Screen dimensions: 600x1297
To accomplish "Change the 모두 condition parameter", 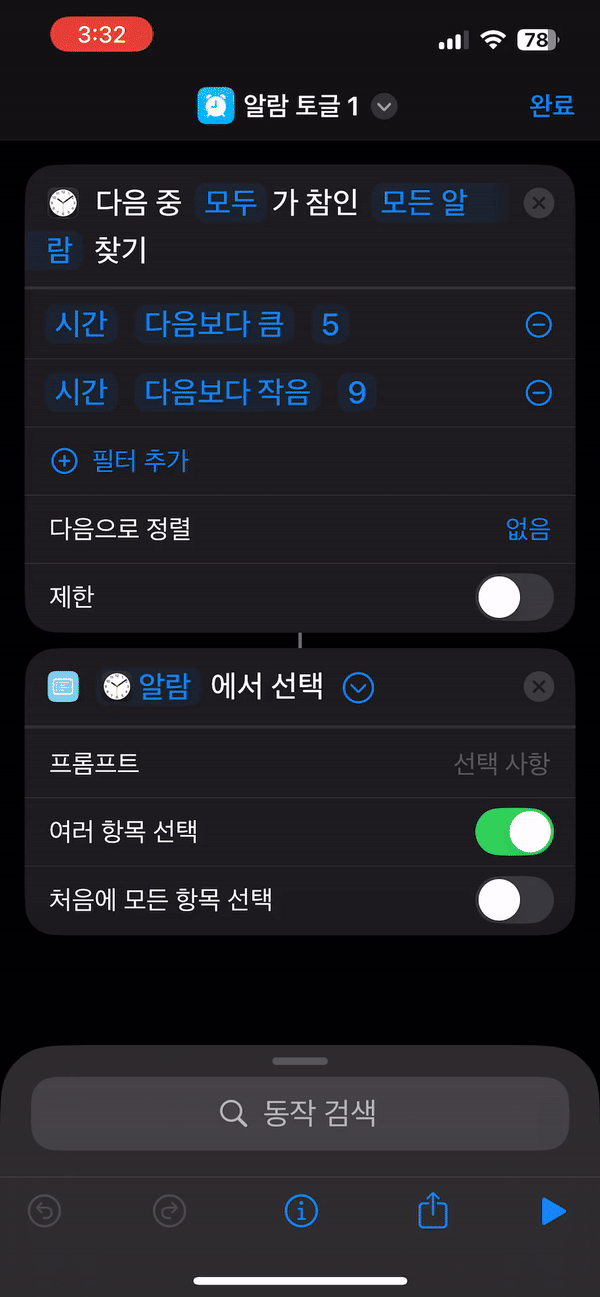I will tap(231, 203).
